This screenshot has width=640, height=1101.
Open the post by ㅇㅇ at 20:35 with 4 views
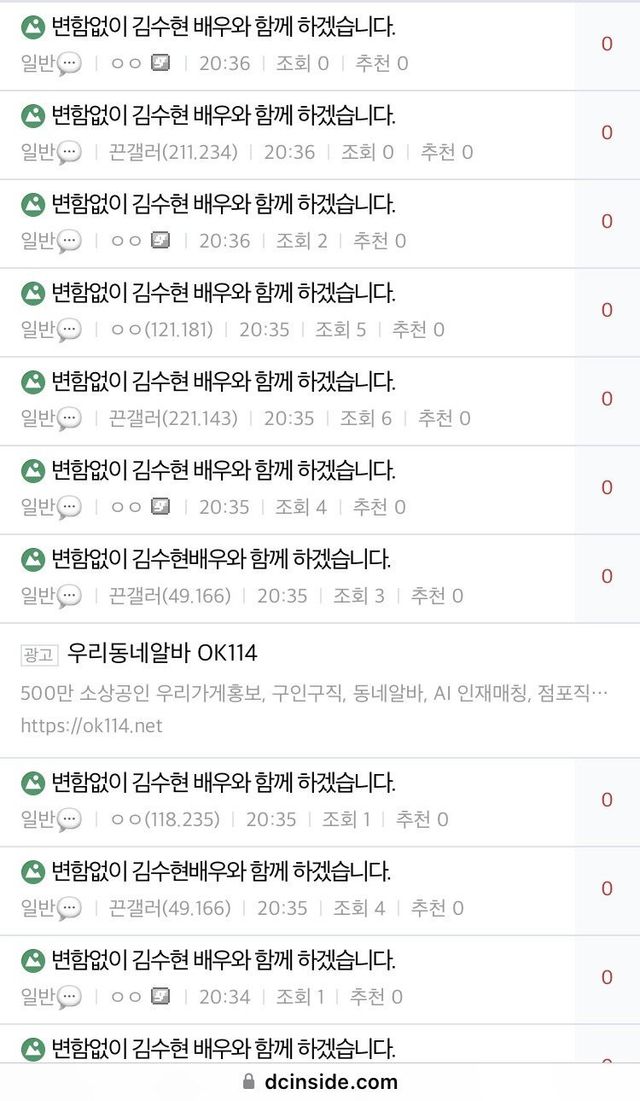(223, 470)
